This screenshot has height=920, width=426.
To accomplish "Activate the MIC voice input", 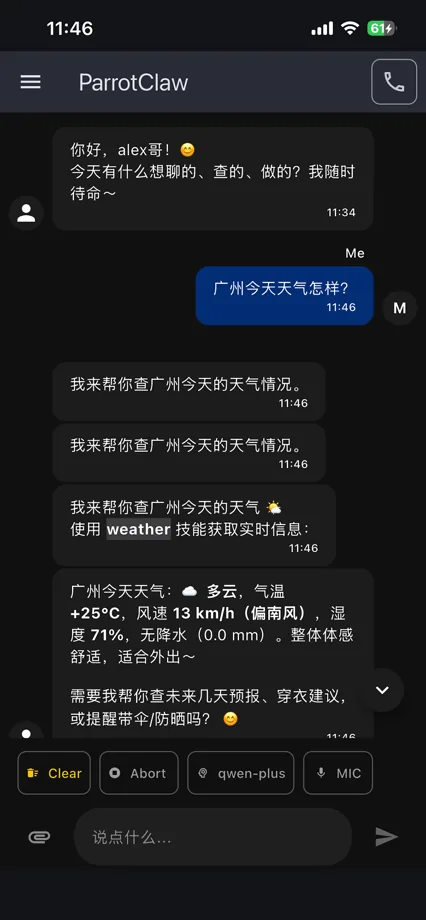I will [338, 773].
